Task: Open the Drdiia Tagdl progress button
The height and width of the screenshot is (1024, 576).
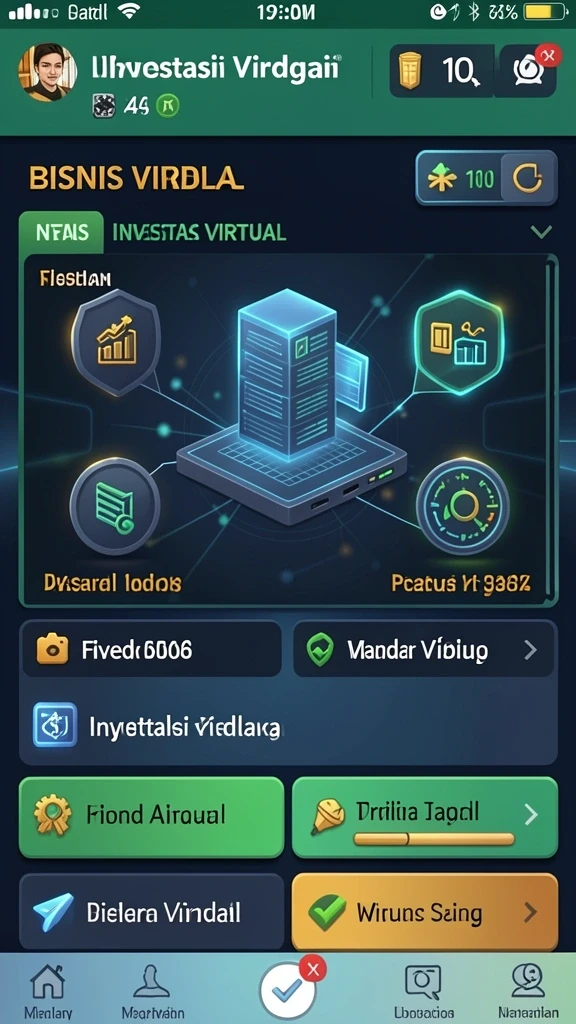Action: point(424,816)
